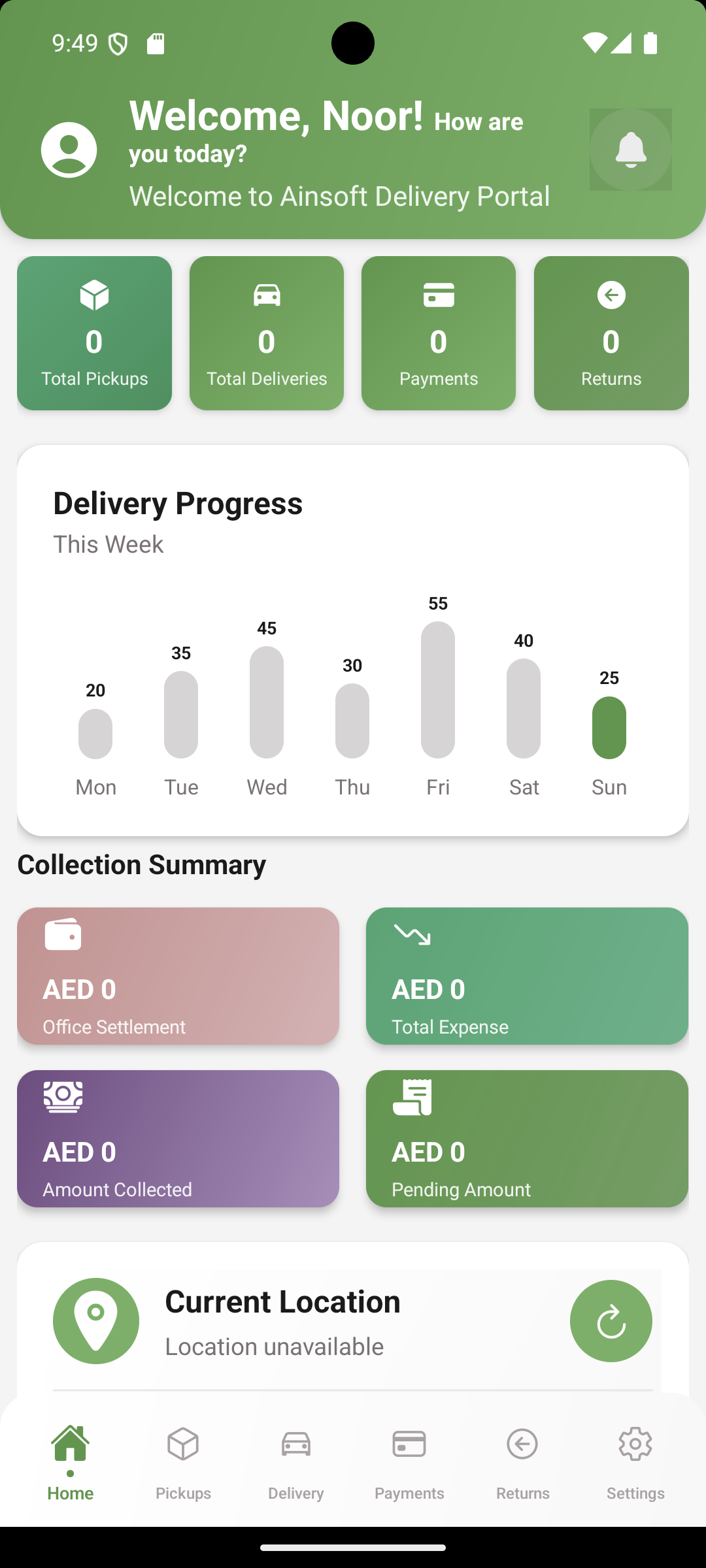Click the Total Deliveries vehicle icon
The height and width of the screenshot is (1568, 706).
click(267, 294)
